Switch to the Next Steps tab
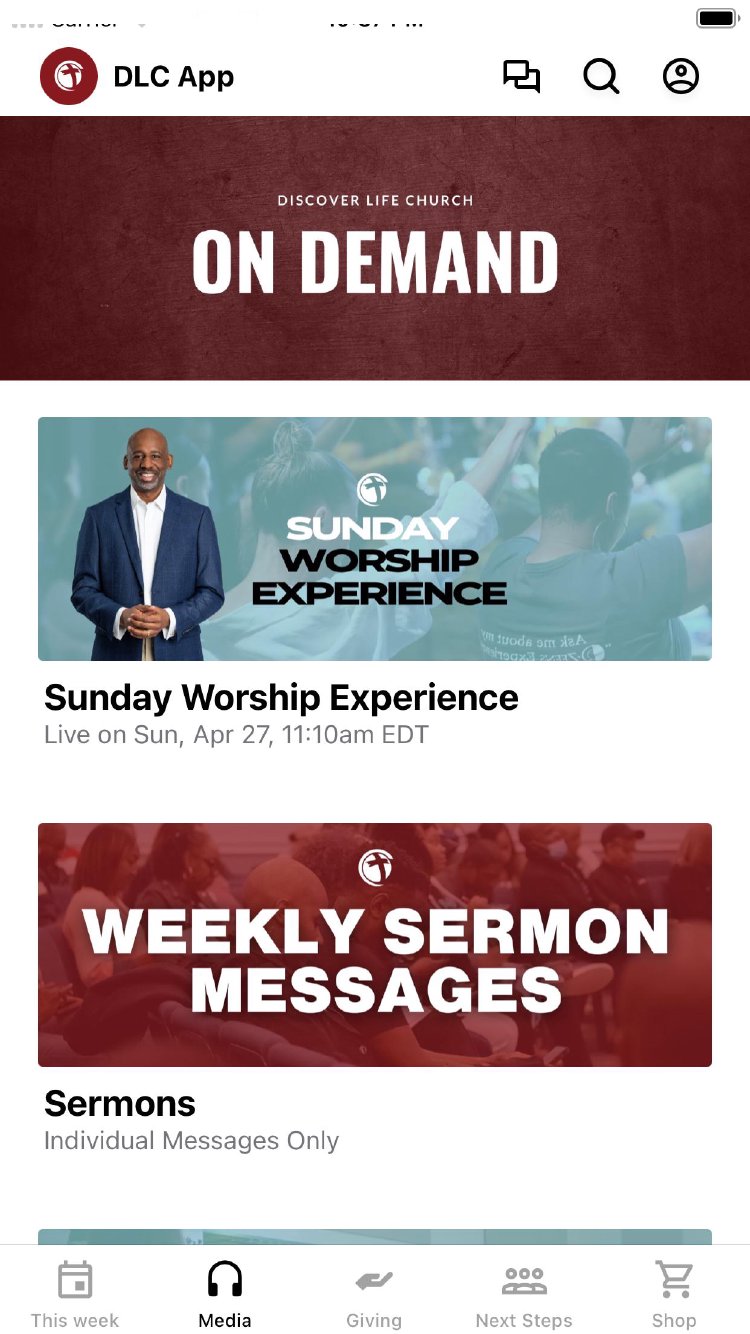 524,1293
